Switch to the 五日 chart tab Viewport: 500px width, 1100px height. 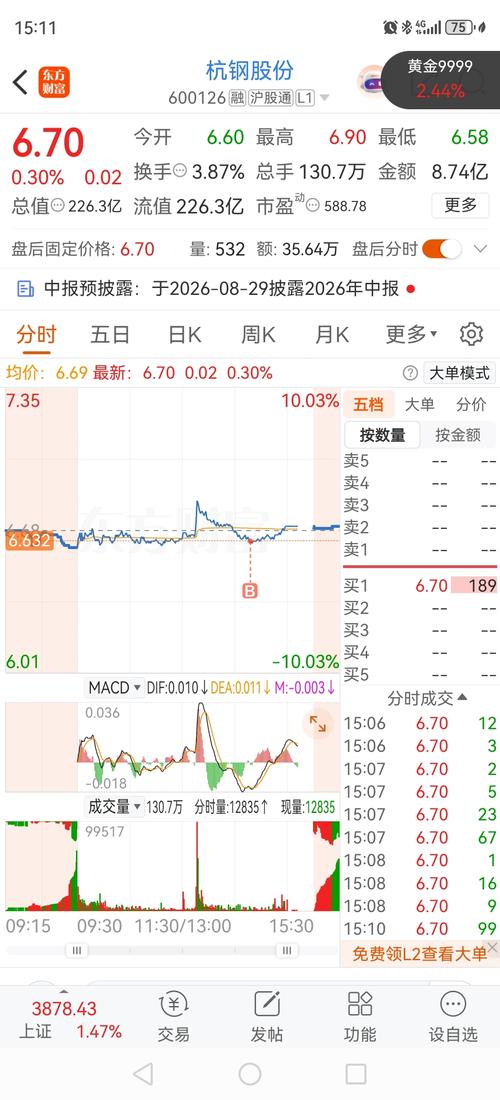110,335
